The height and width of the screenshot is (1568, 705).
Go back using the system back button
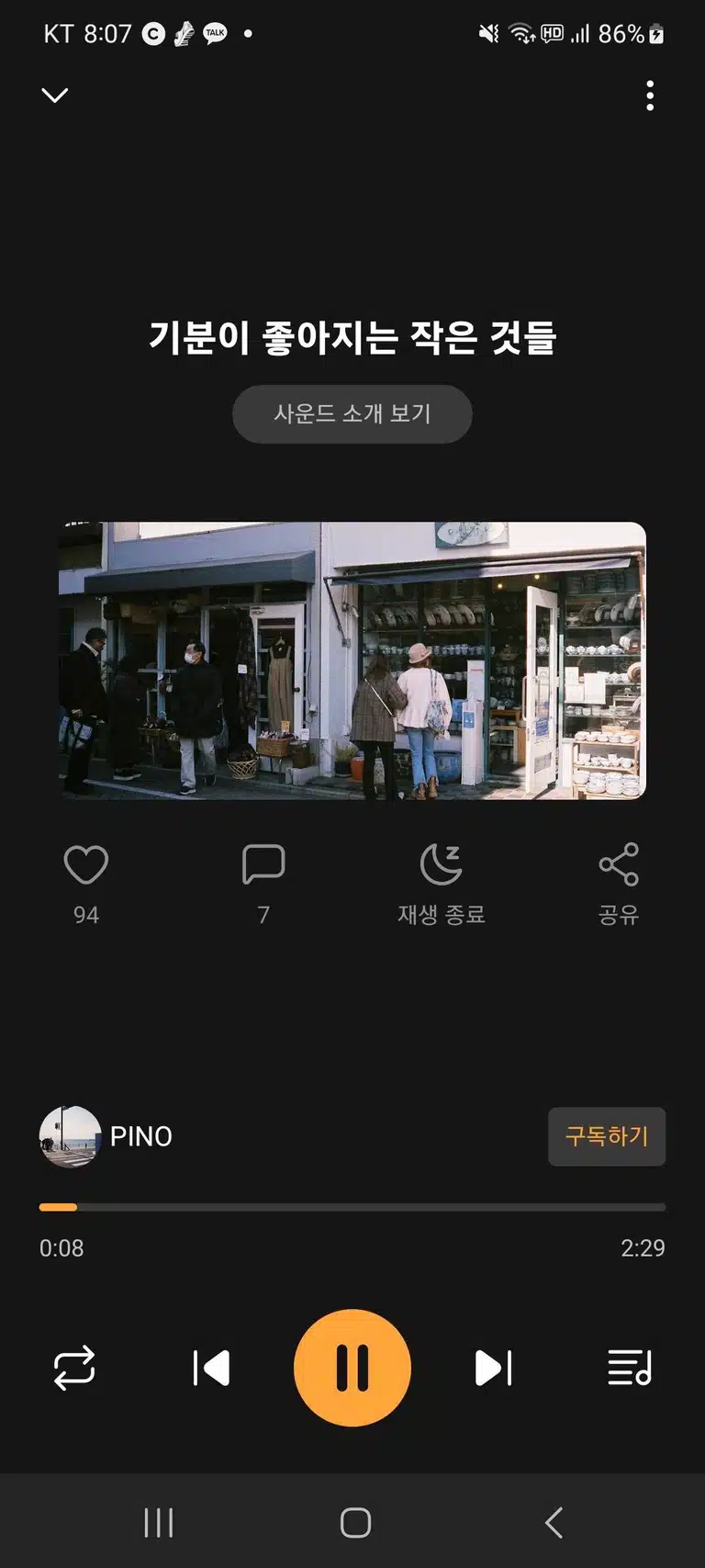point(554,1522)
